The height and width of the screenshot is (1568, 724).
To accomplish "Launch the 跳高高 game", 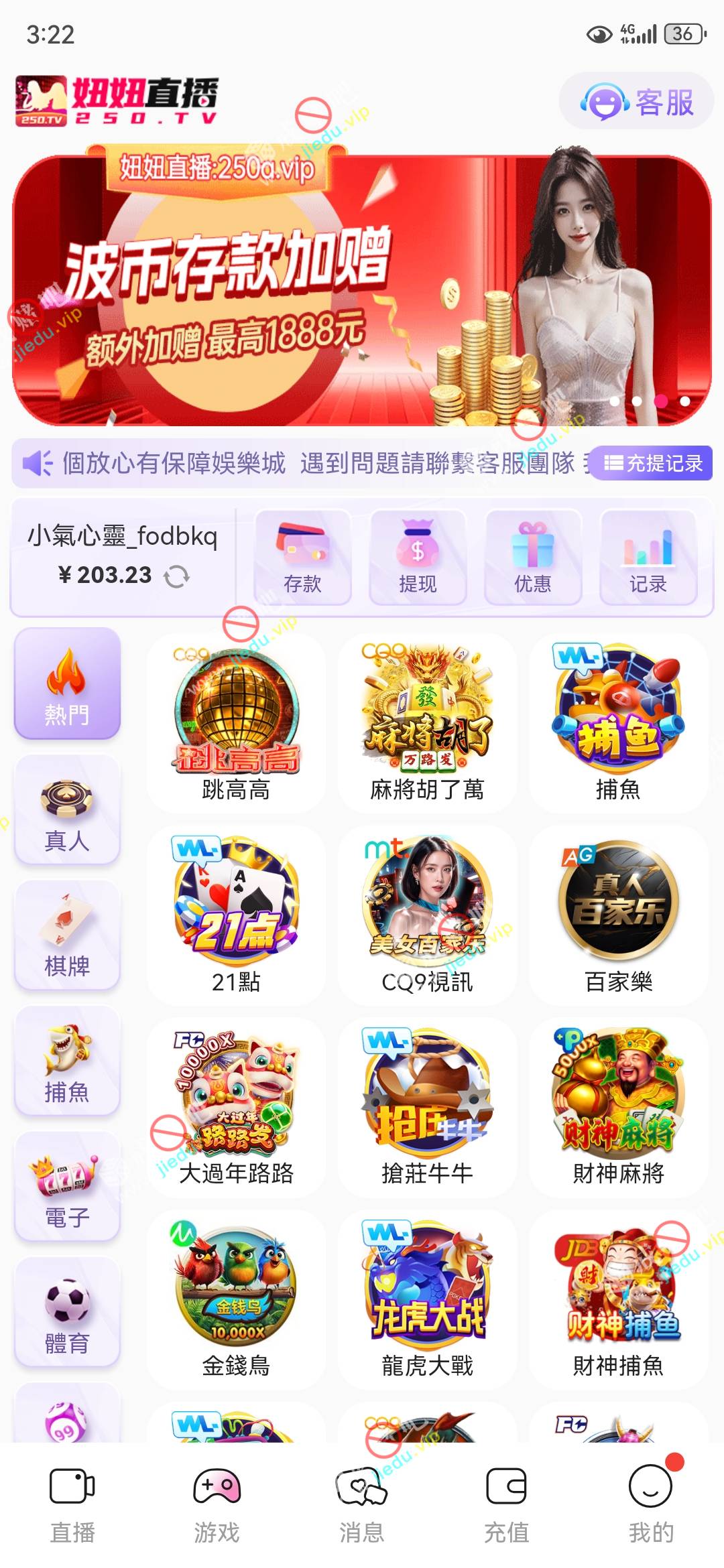I will (236, 722).
